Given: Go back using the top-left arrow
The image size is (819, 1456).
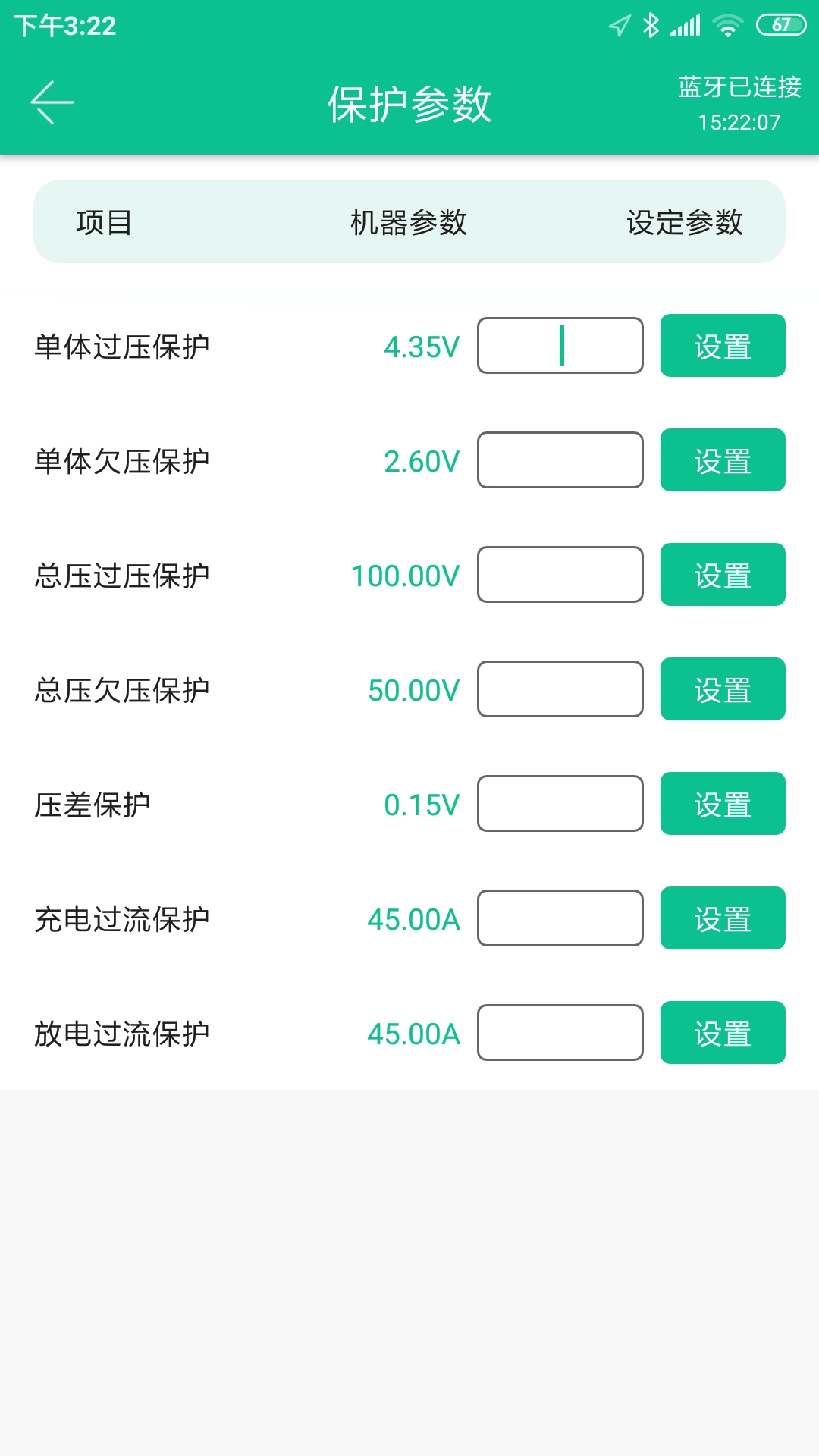Looking at the screenshot, I should [52, 102].
